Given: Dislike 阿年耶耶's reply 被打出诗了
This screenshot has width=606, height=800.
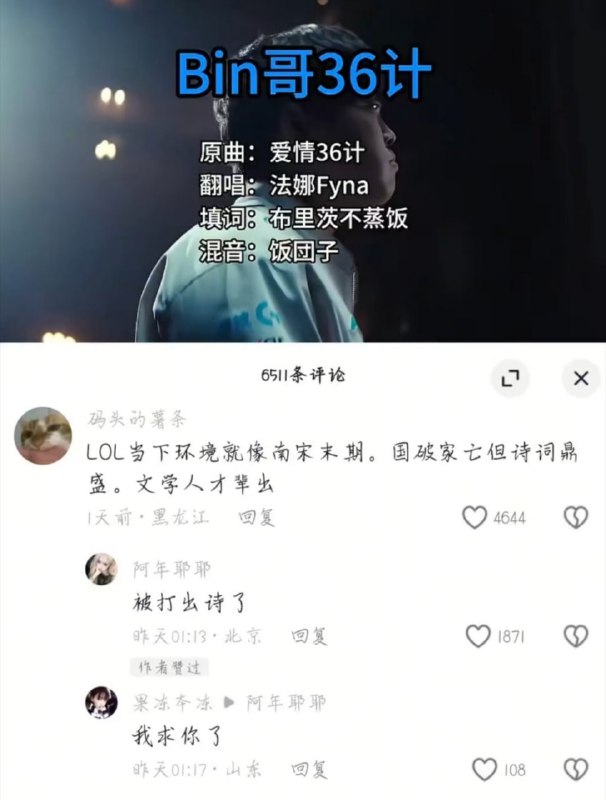Looking at the screenshot, I should point(575,636).
